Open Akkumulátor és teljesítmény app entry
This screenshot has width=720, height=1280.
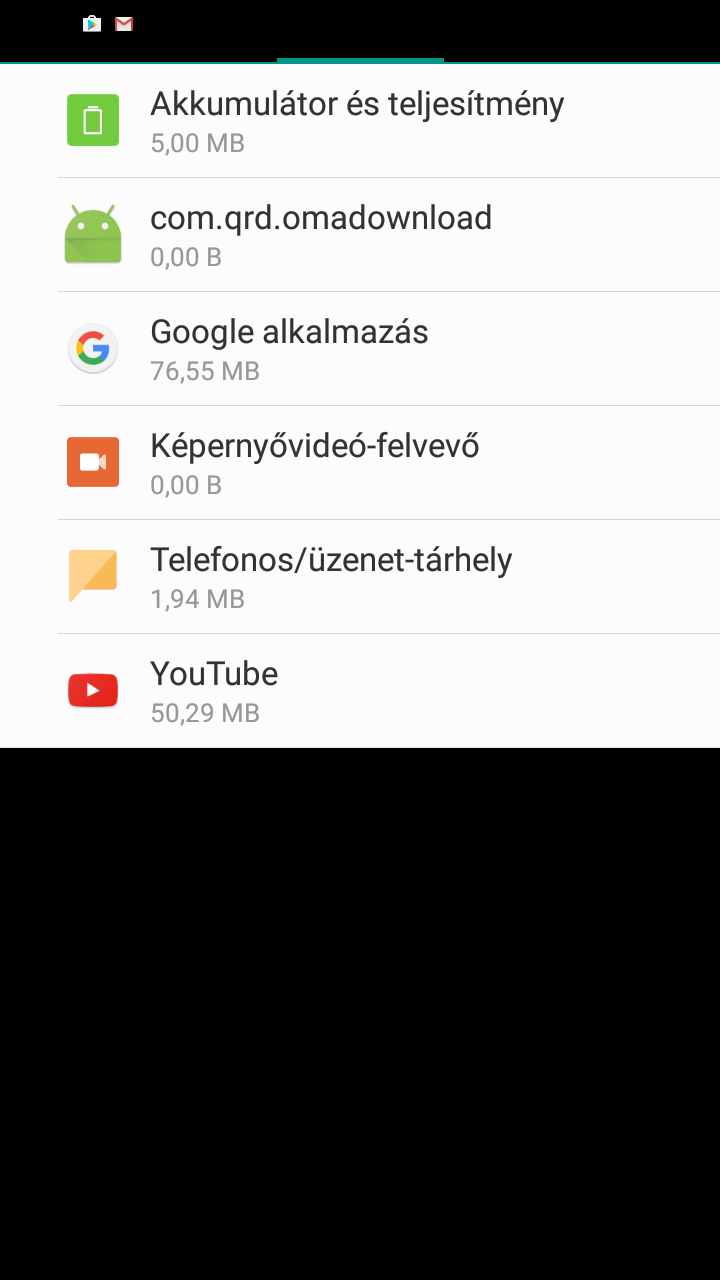[360, 121]
